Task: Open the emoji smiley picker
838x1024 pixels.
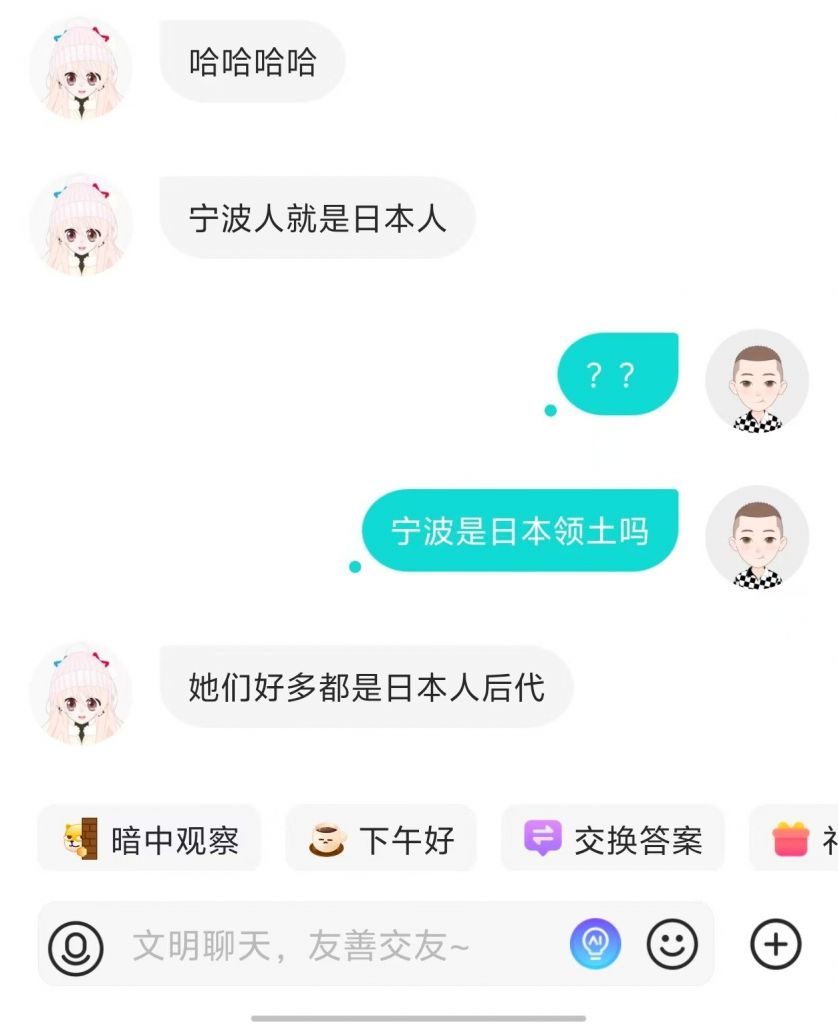Action: point(672,944)
